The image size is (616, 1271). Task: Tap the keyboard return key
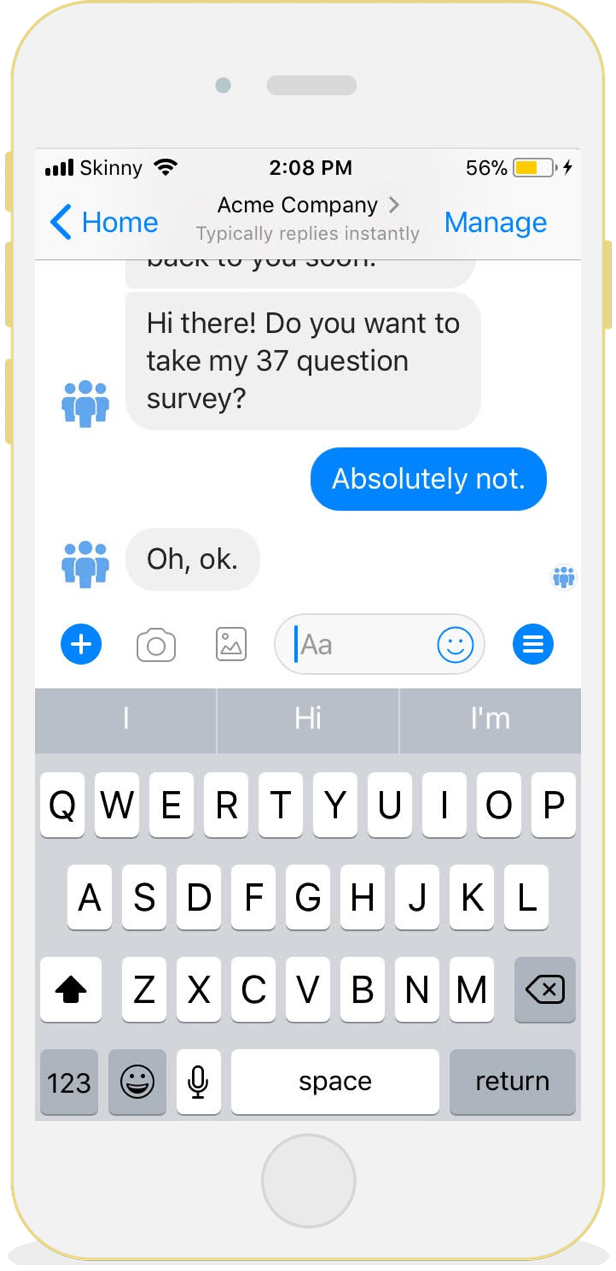click(x=512, y=1082)
